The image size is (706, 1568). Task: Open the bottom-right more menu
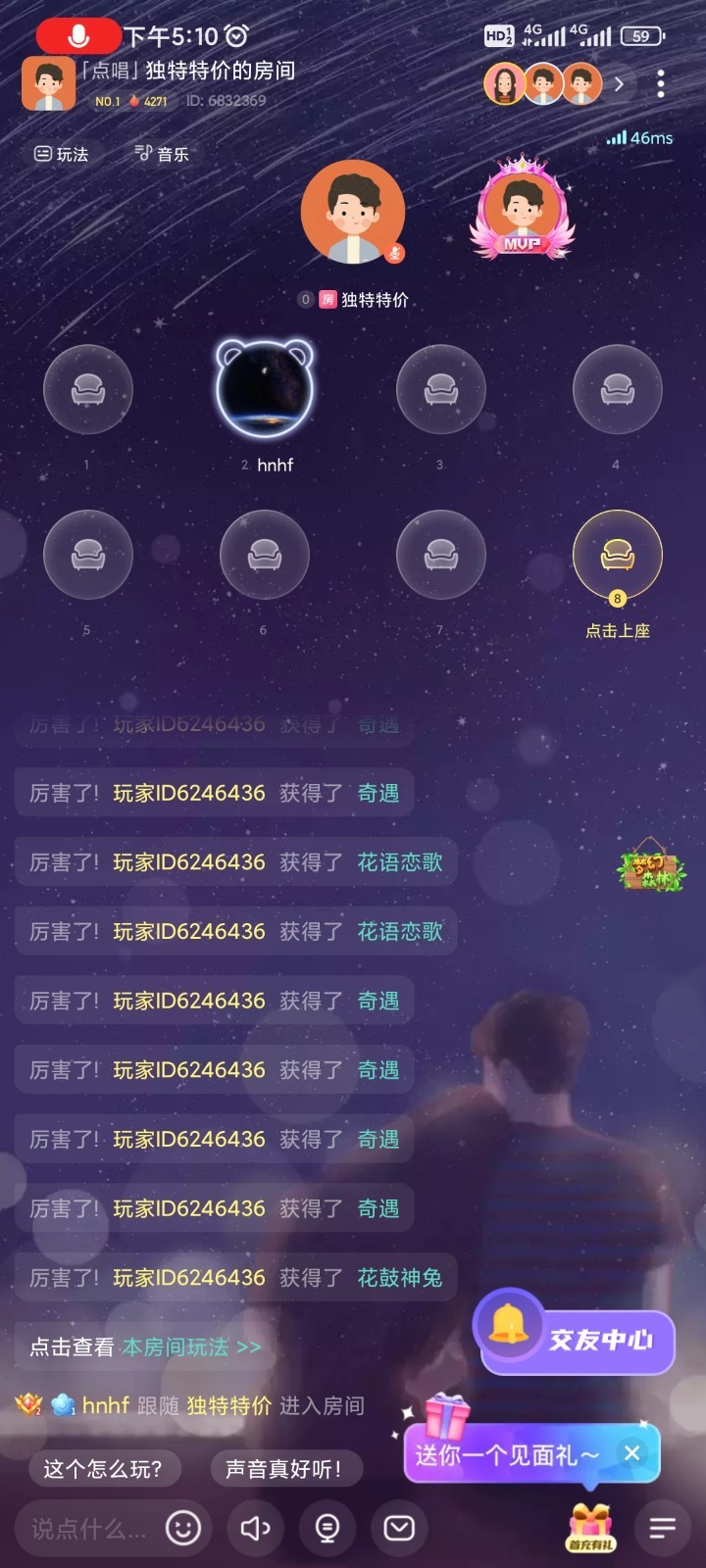click(663, 1528)
